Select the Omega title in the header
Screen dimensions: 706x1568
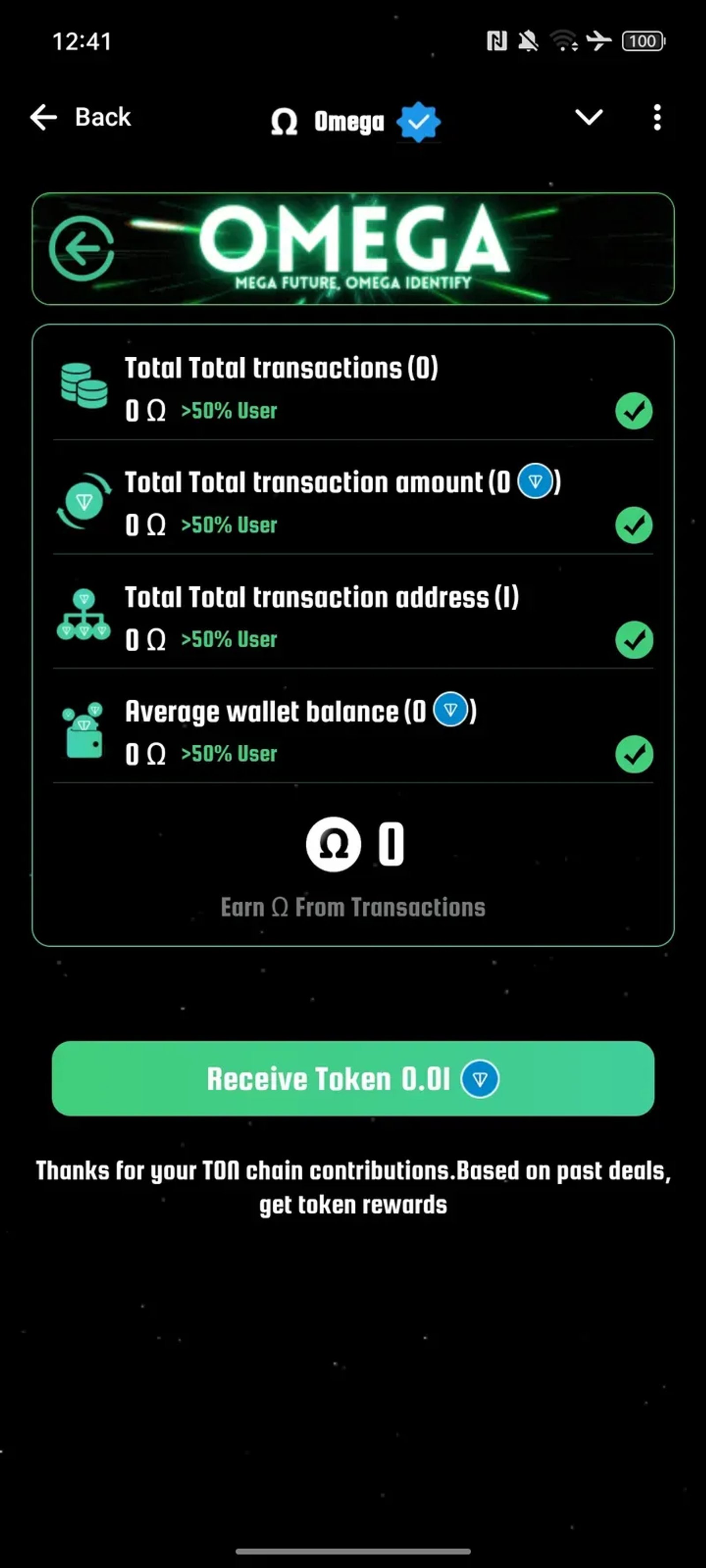pyautogui.click(x=349, y=121)
